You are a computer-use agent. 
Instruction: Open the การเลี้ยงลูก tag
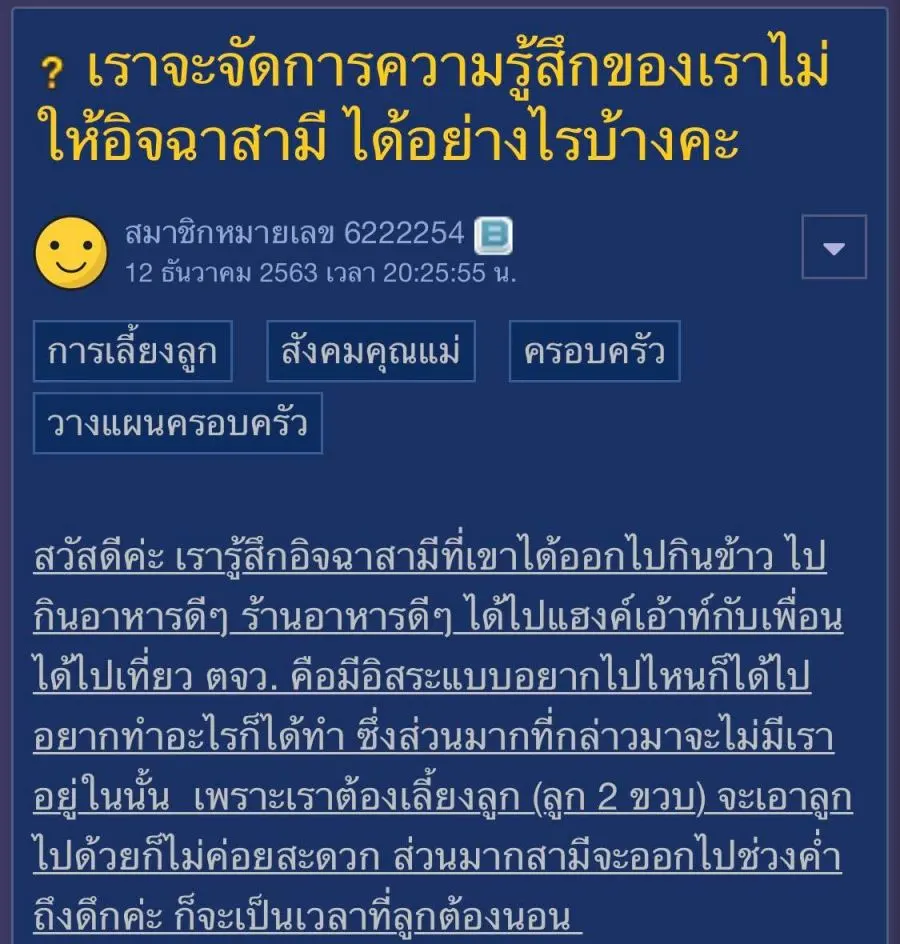pyautogui.click(x=132, y=351)
